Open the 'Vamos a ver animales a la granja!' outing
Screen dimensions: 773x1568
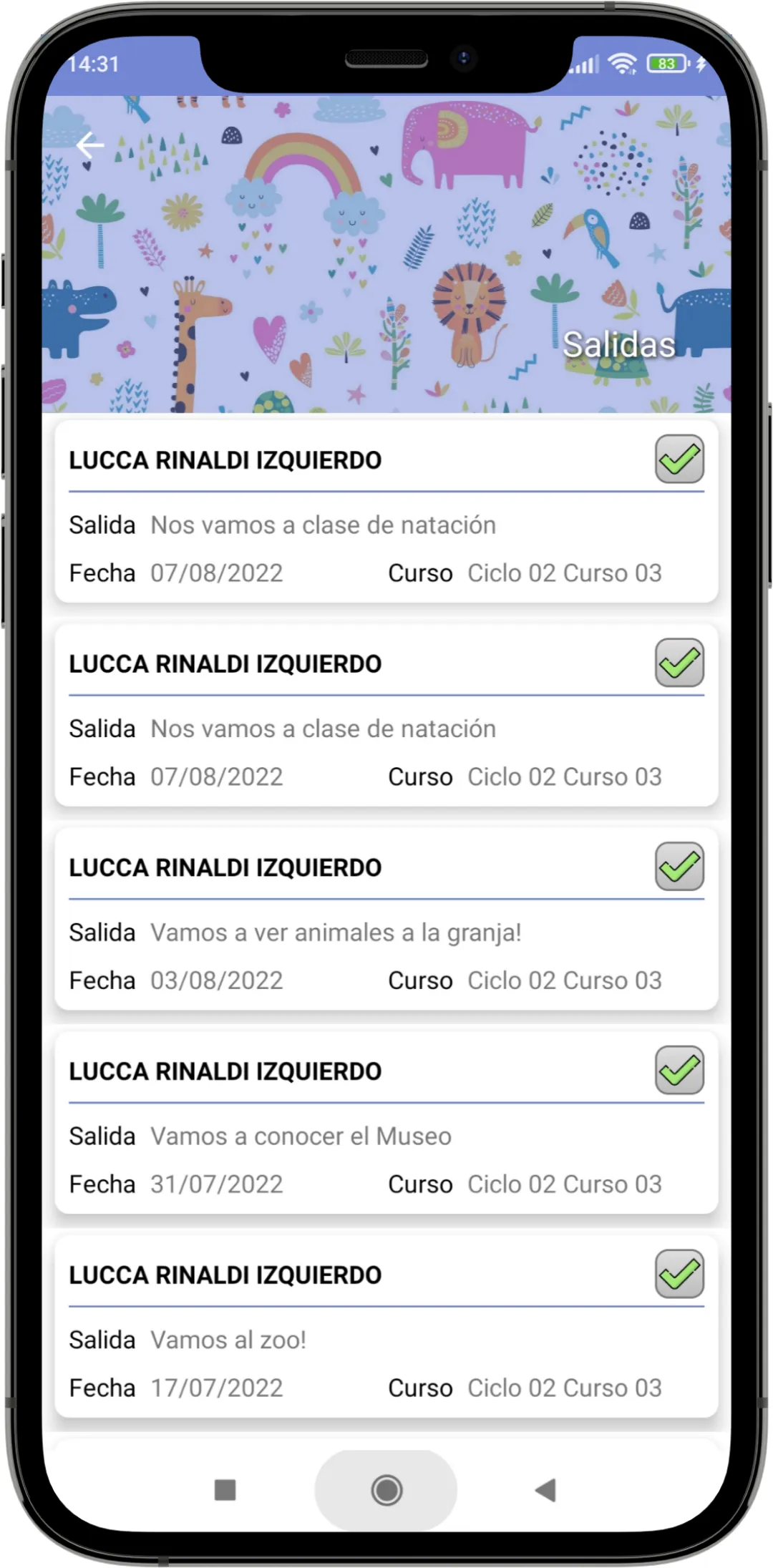(335, 933)
